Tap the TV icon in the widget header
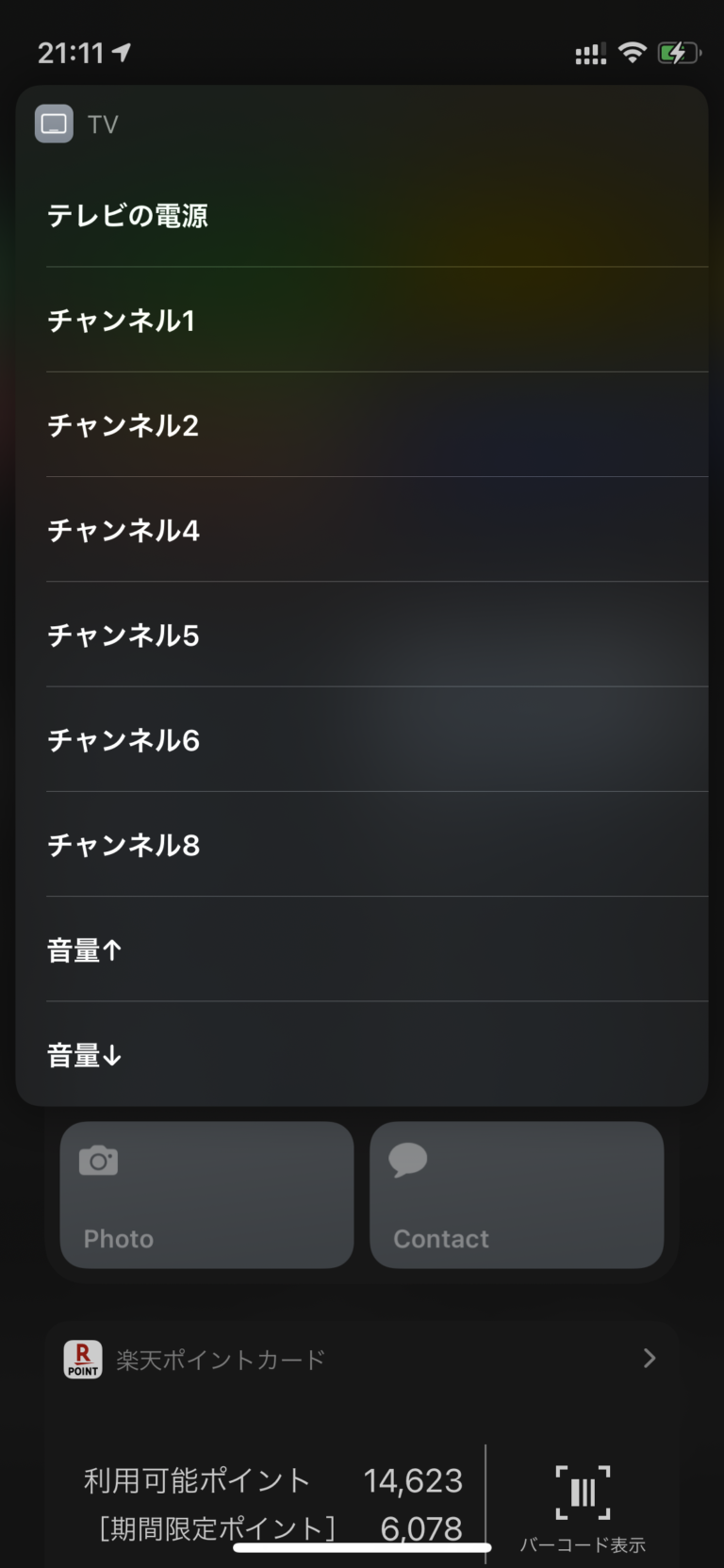Viewport: 724px width, 1568px height. point(54,123)
